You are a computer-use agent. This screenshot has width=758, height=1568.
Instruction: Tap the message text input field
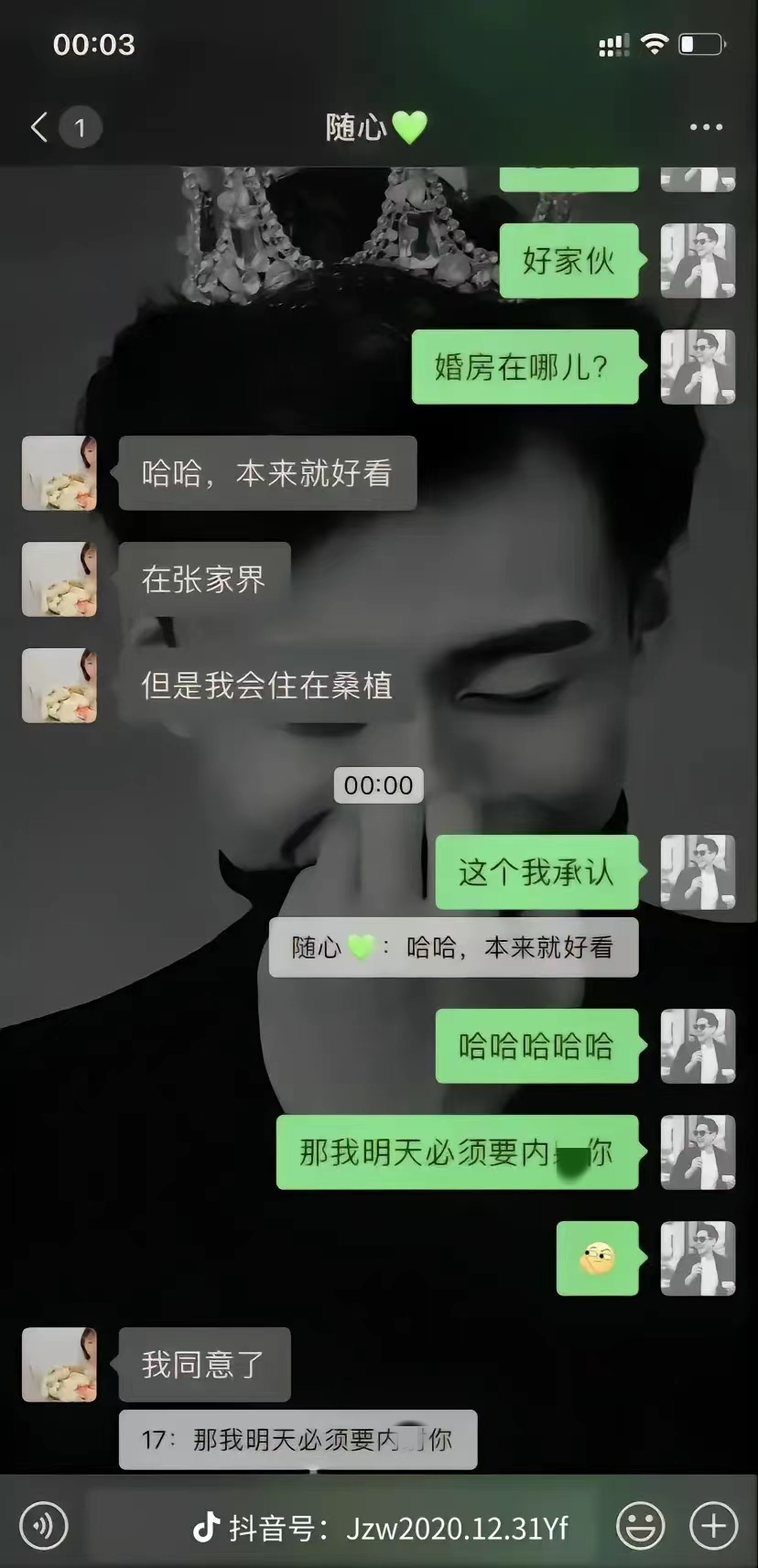tap(339, 1526)
